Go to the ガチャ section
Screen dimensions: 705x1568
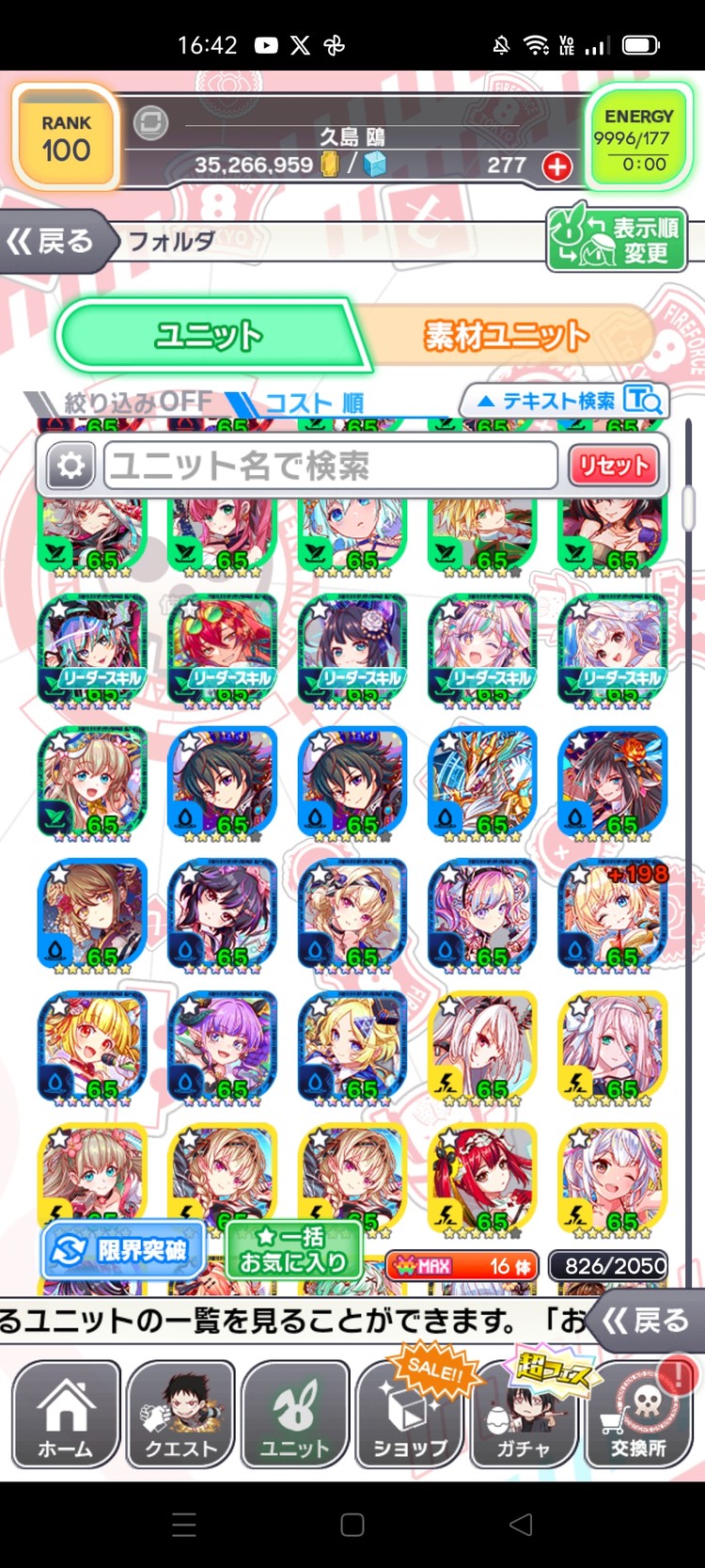(x=525, y=1415)
